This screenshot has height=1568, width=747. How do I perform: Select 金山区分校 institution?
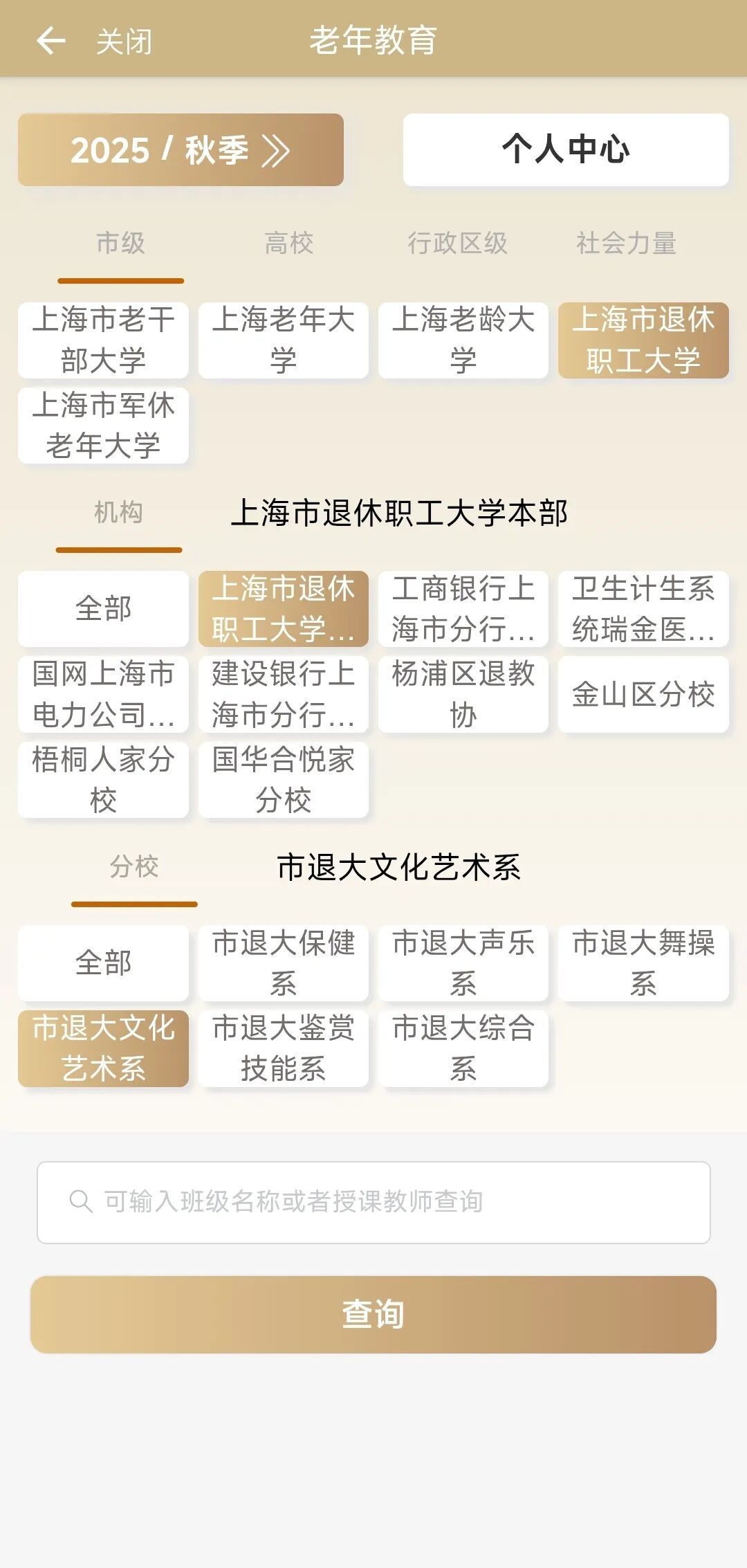click(643, 694)
